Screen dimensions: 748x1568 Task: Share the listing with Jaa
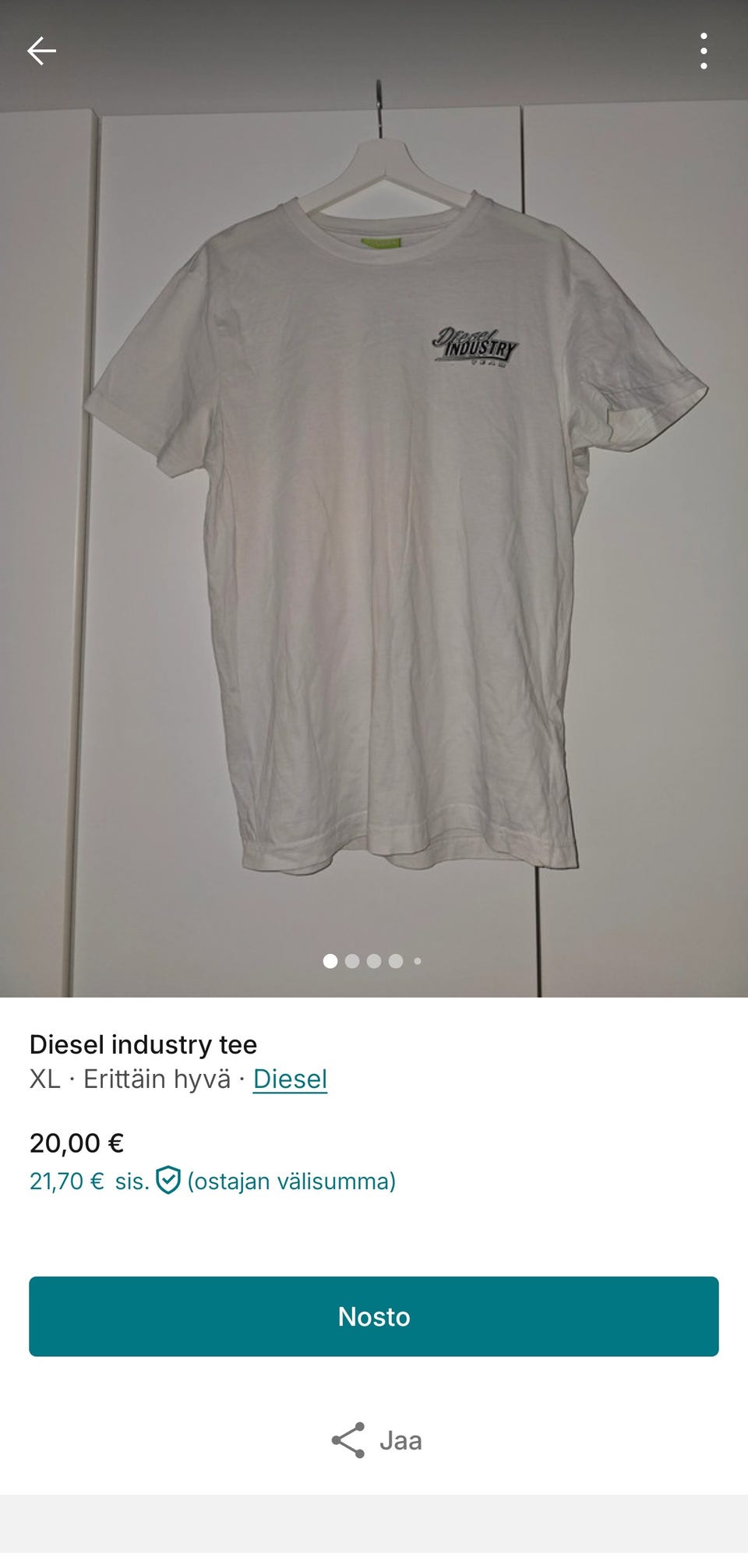point(376,1440)
